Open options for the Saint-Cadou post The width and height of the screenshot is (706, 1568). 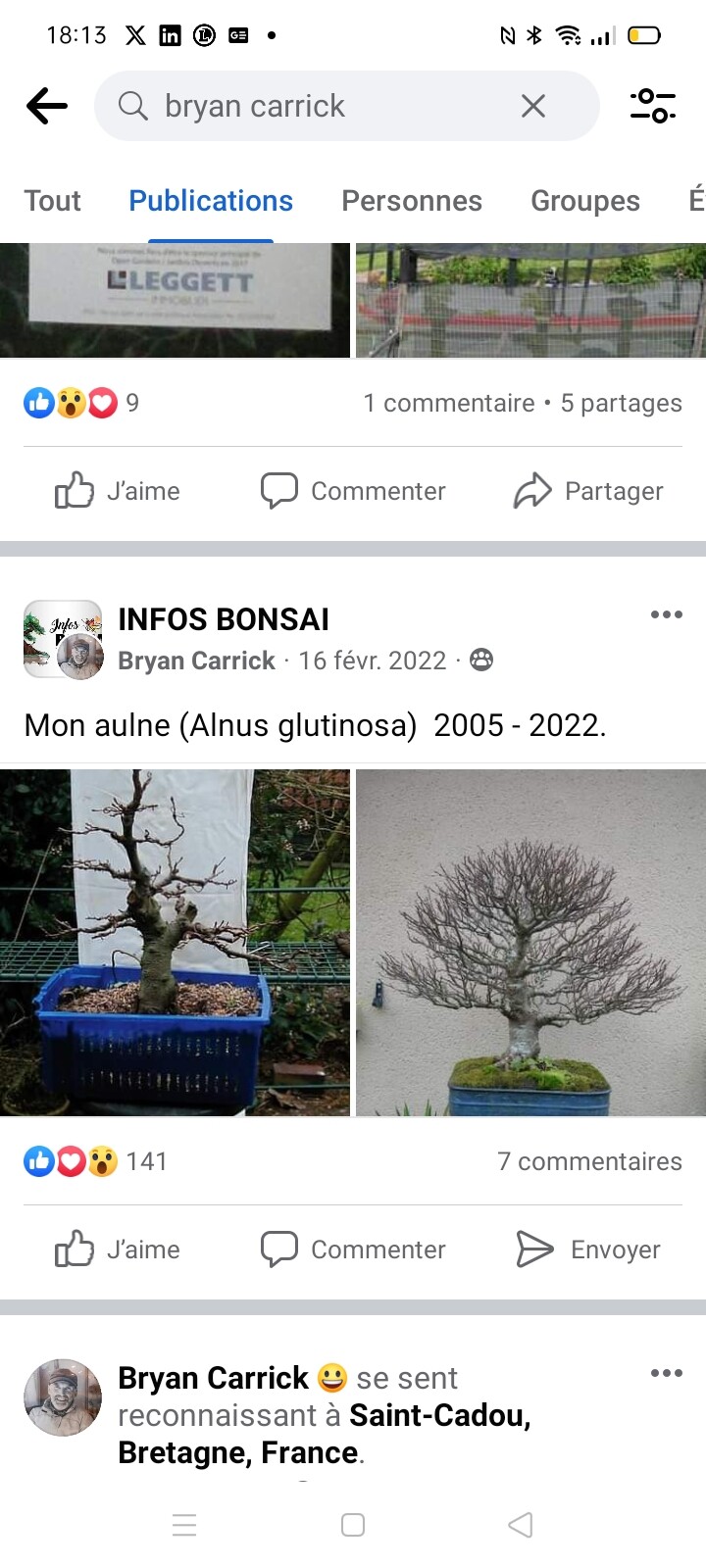(667, 1373)
